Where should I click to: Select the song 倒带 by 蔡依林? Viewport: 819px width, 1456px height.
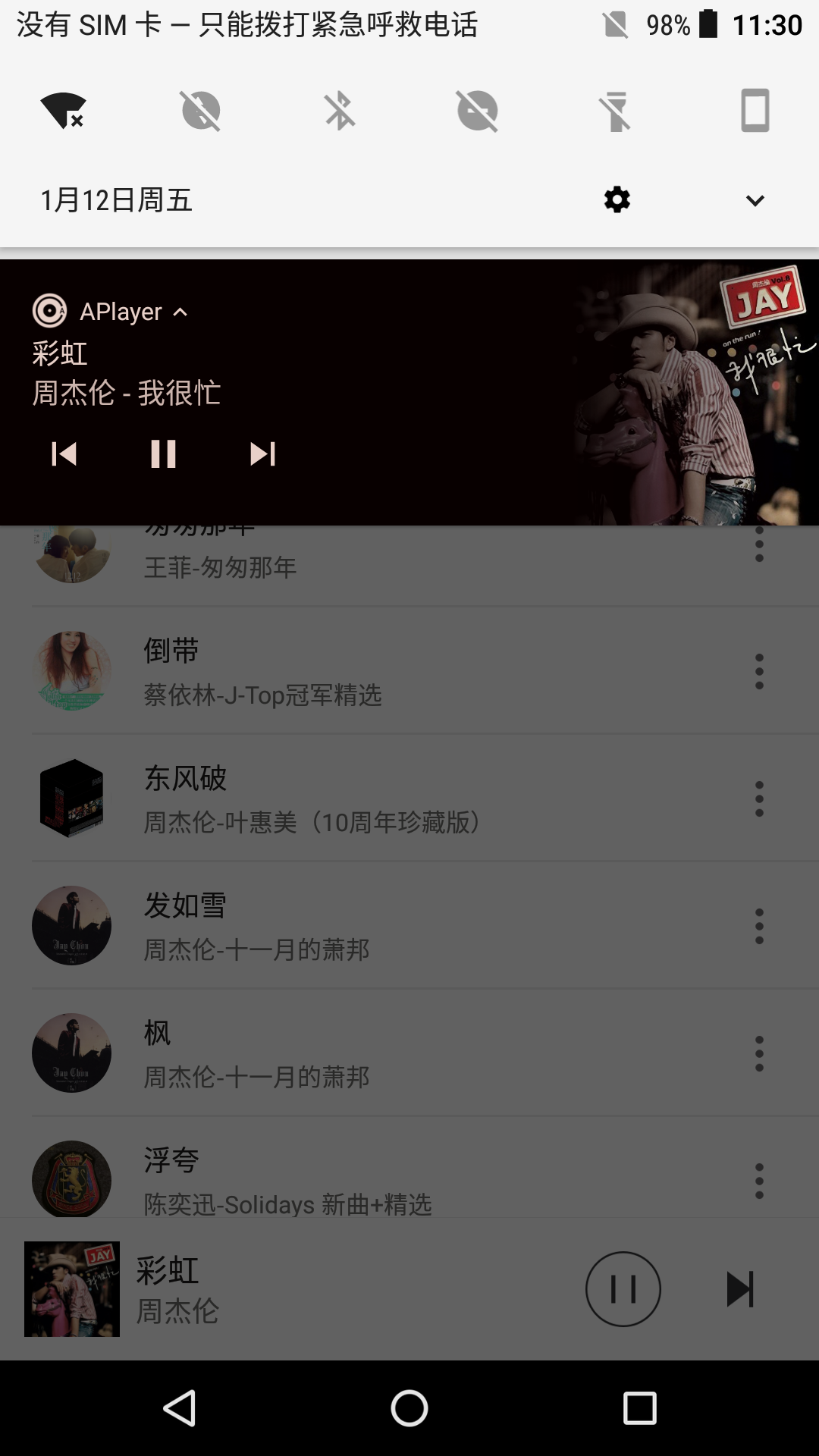tap(303, 671)
